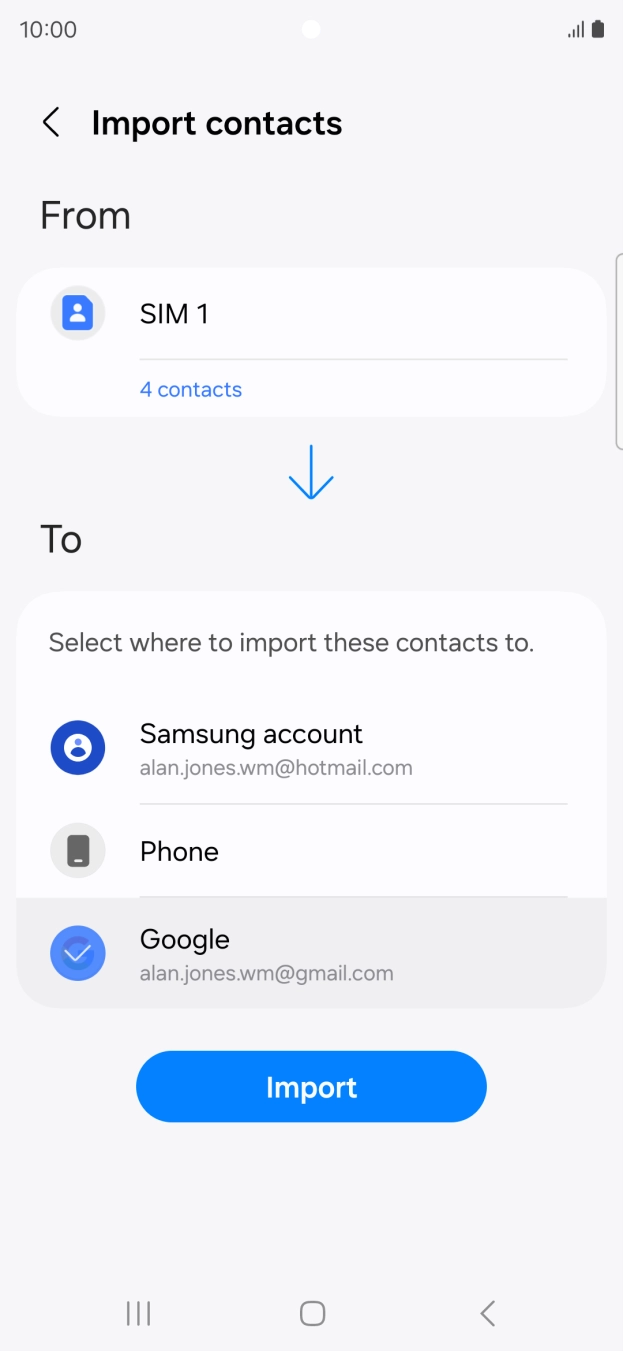
Task: Tap the system back button
Action: (487, 1313)
